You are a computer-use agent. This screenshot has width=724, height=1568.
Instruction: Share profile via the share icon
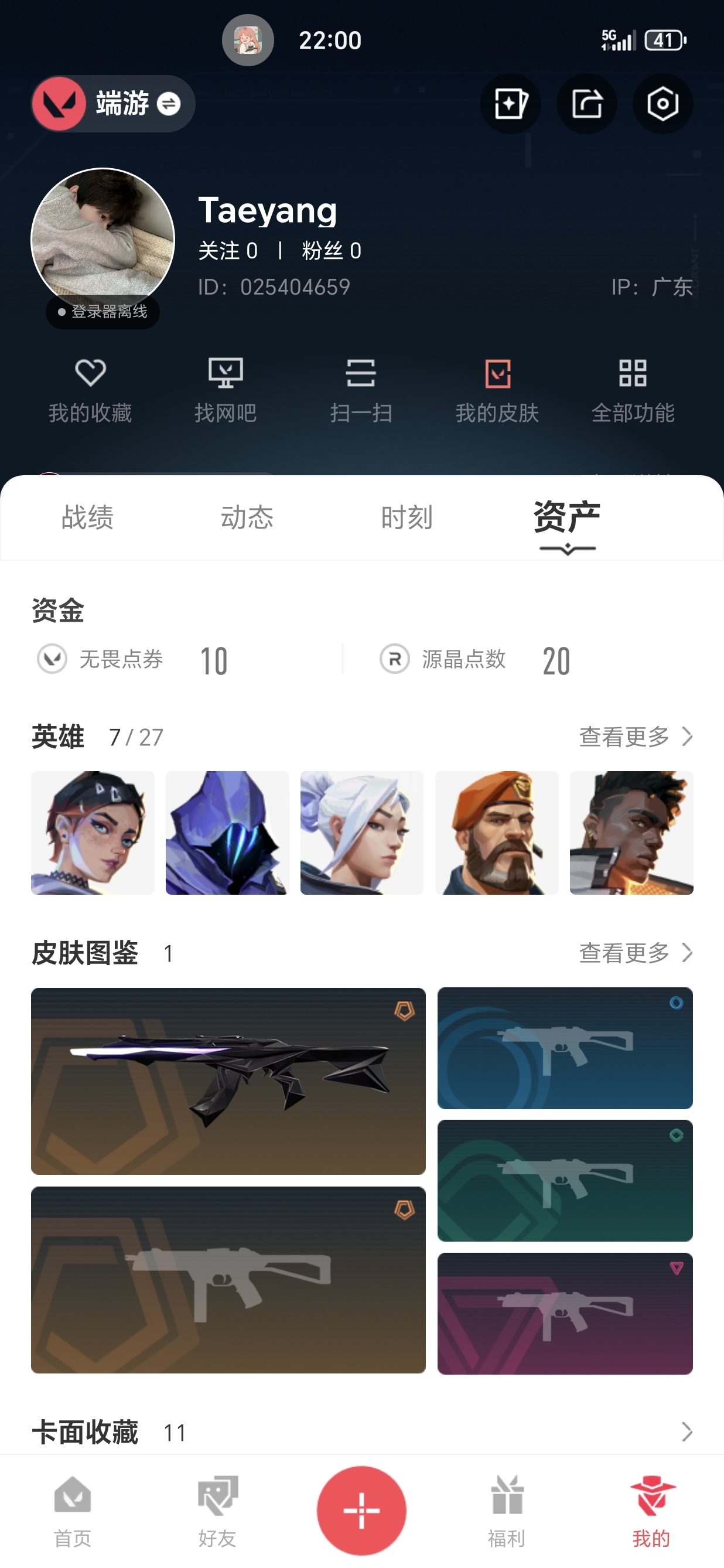click(586, 104)
